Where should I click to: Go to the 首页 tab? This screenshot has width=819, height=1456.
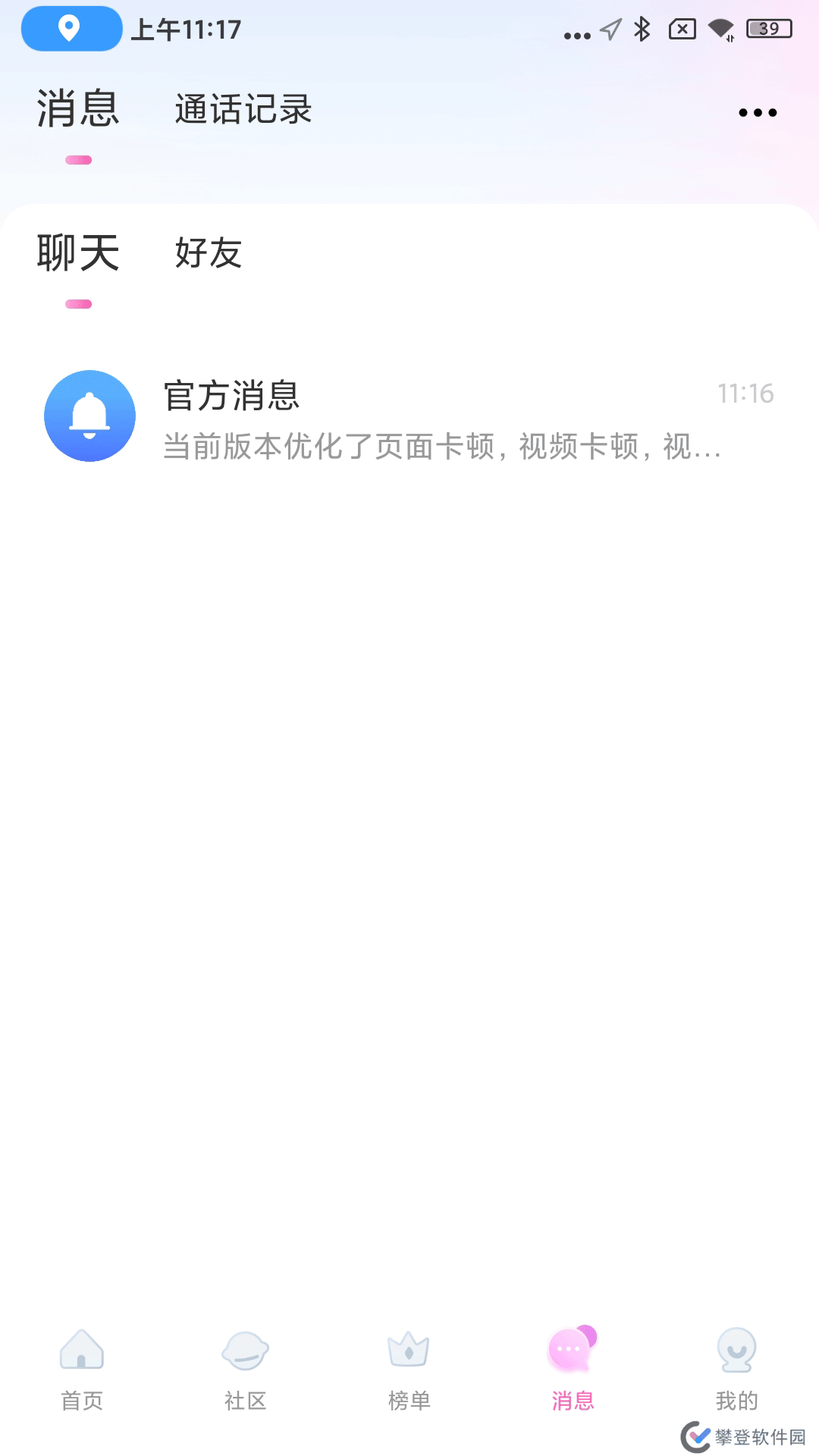coord(82,1368)
